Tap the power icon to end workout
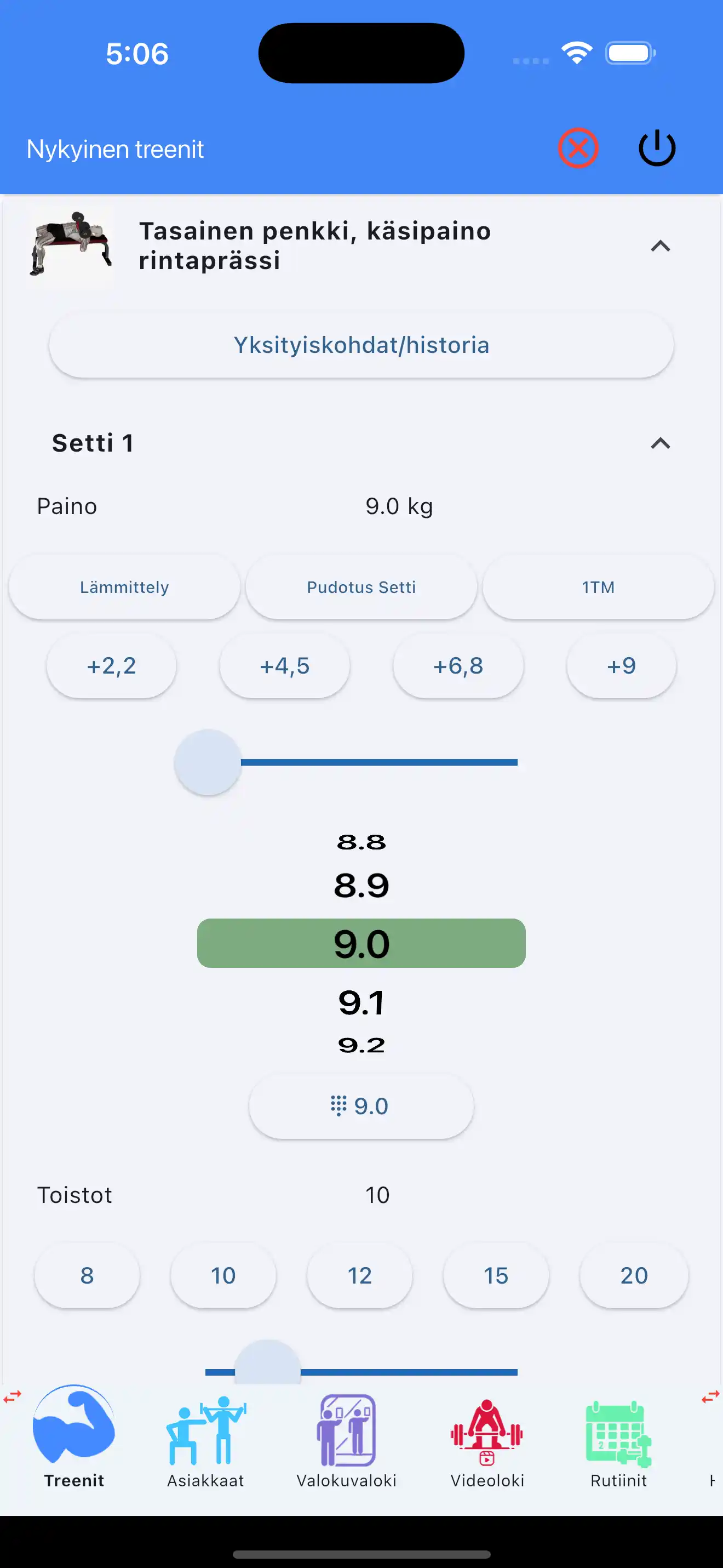Screen dimensions: 723x1568 [x=657, y=148]
